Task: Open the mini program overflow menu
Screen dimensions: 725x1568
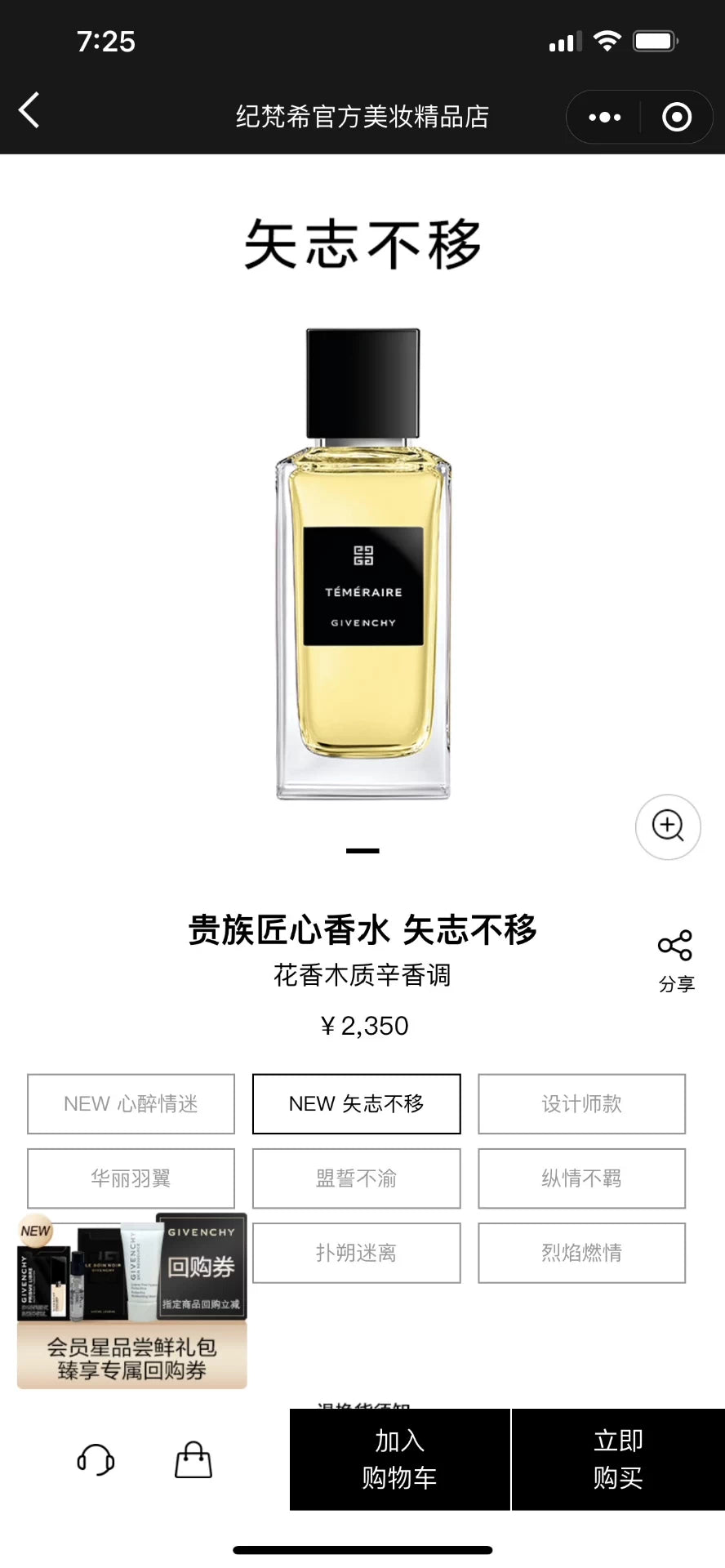Action: coord(604,118)
